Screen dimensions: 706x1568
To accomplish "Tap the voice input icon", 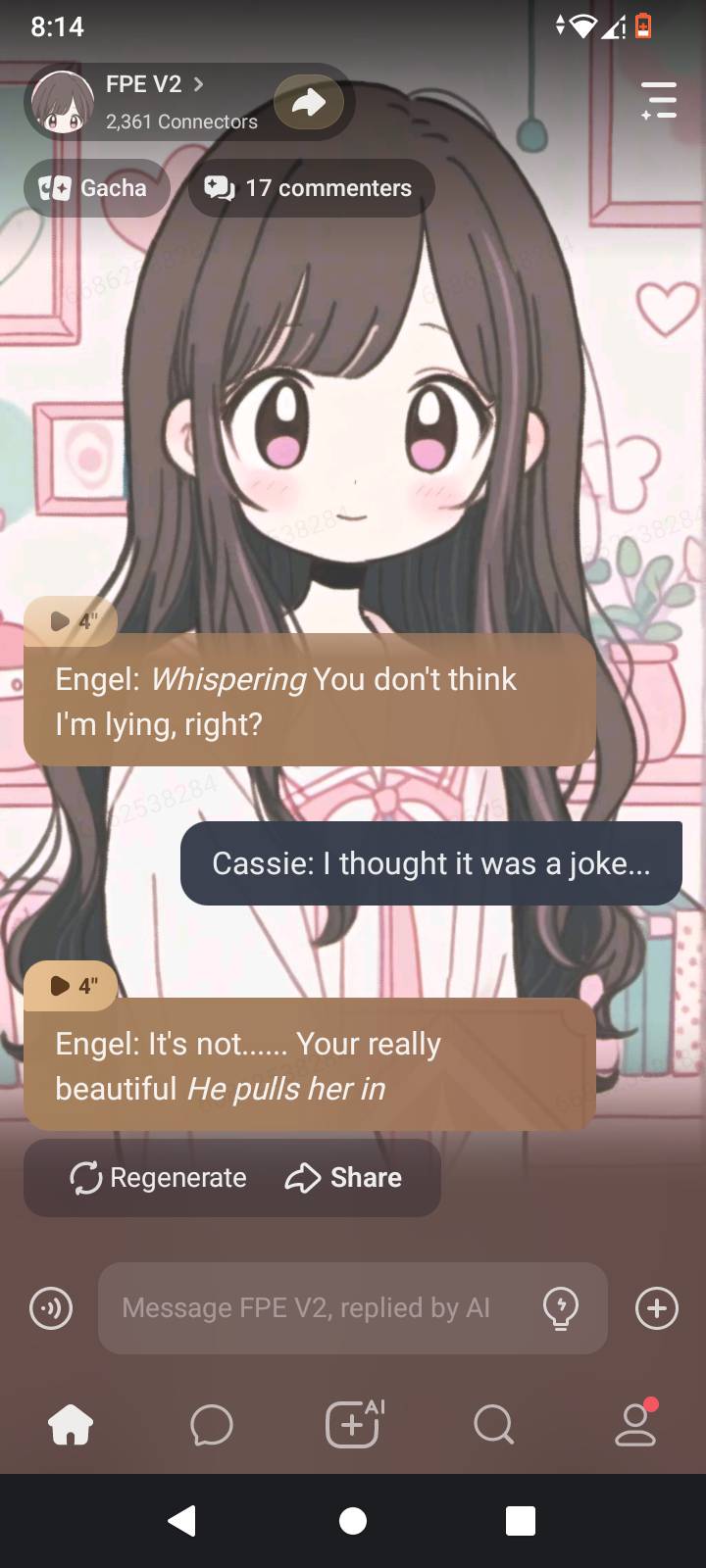I will pyautogui.click(x=51, y=1308).
